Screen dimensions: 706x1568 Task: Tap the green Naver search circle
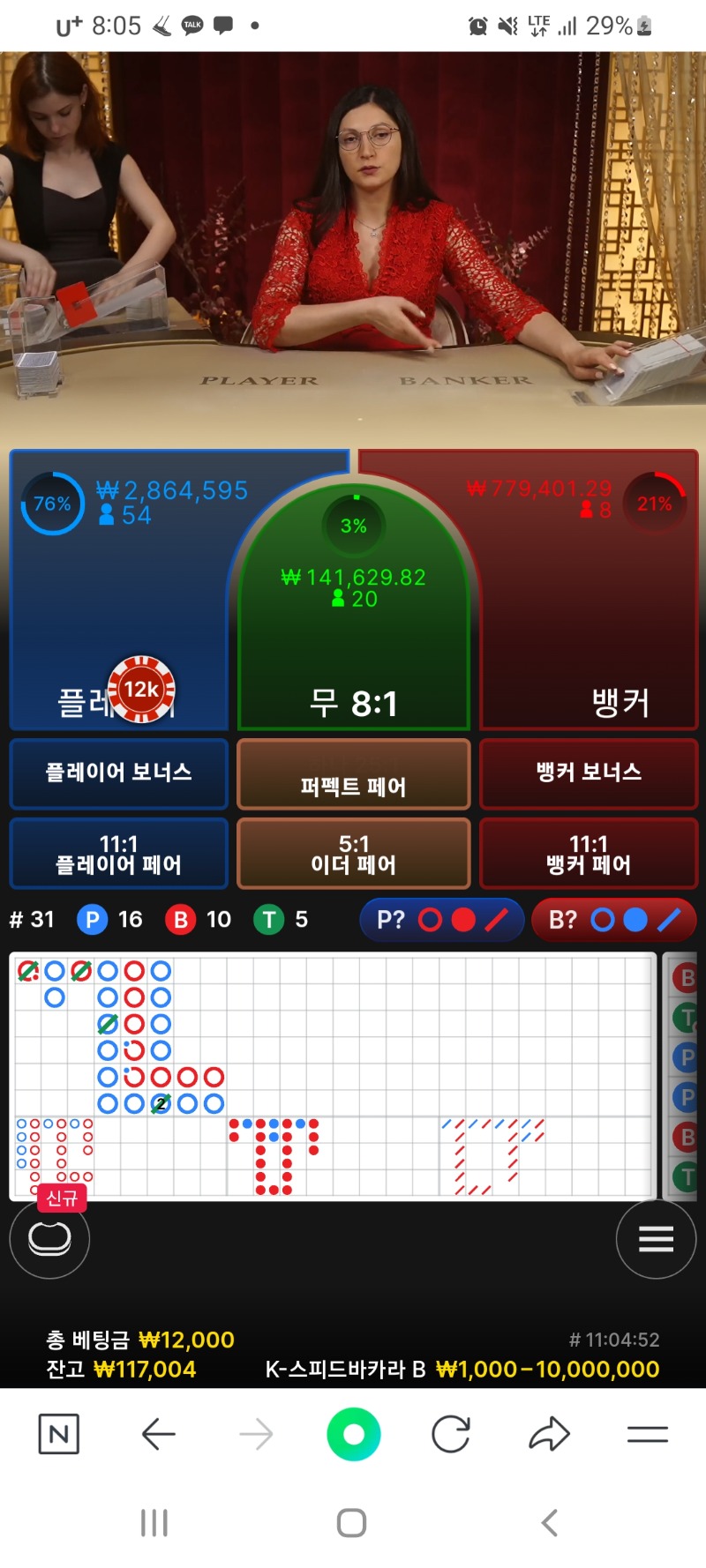(x=354, y=1434)
